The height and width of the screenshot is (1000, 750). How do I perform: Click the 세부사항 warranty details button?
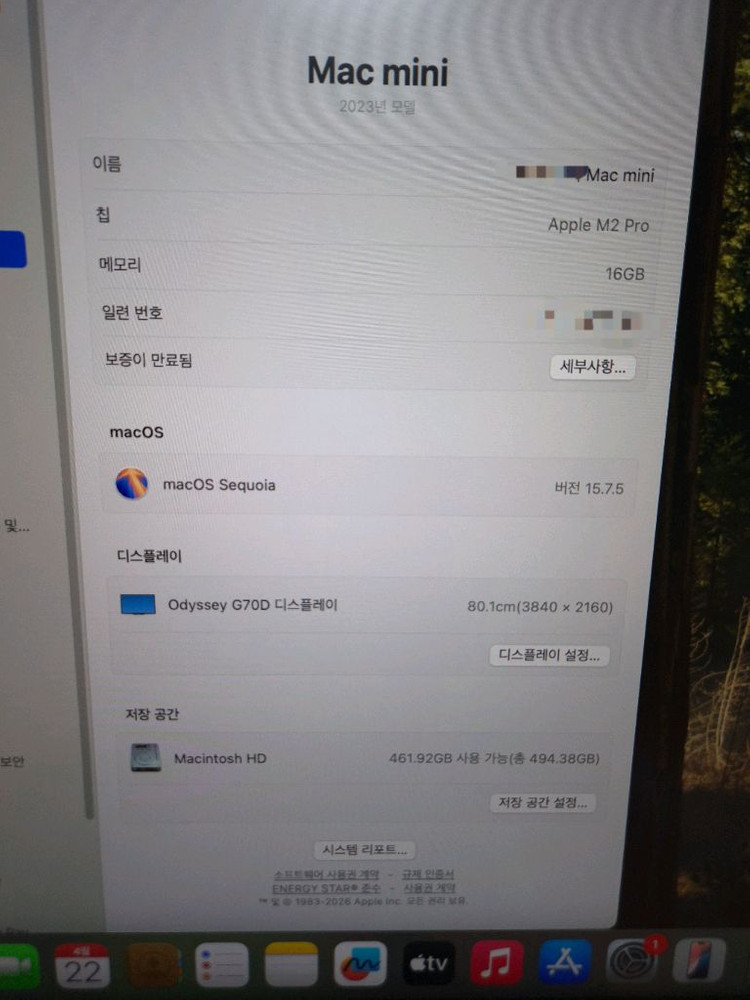click(x=592, y=368)
